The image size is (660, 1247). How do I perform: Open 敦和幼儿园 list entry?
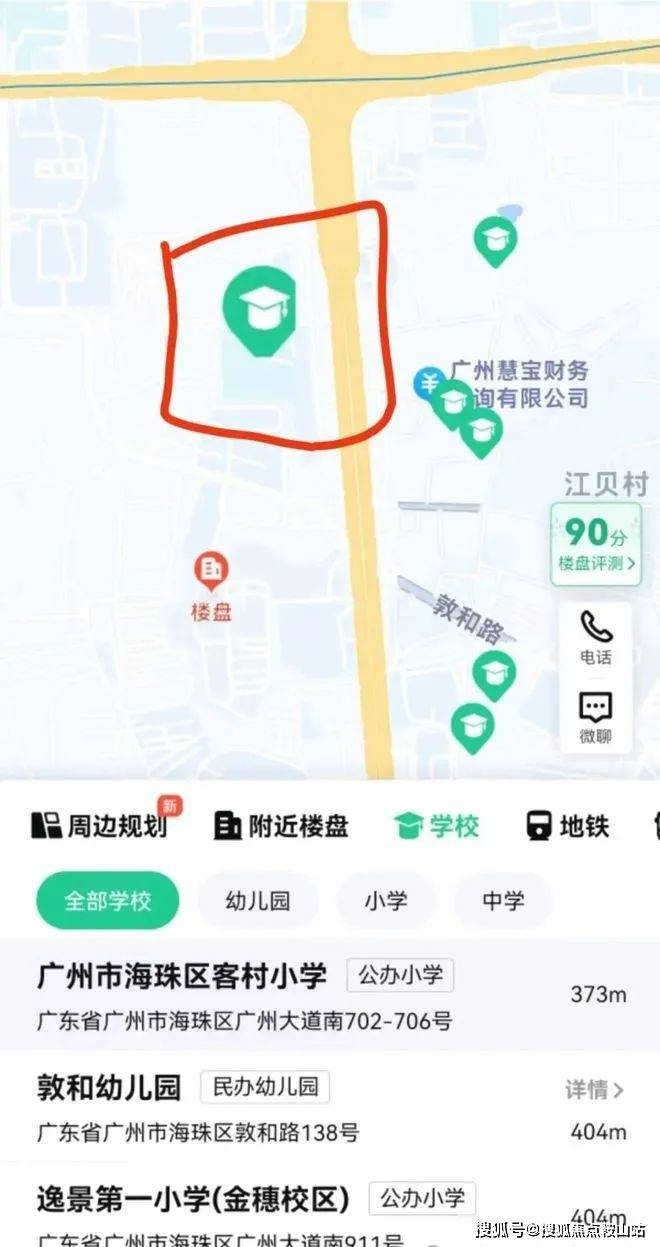(x=110, y=1087)
